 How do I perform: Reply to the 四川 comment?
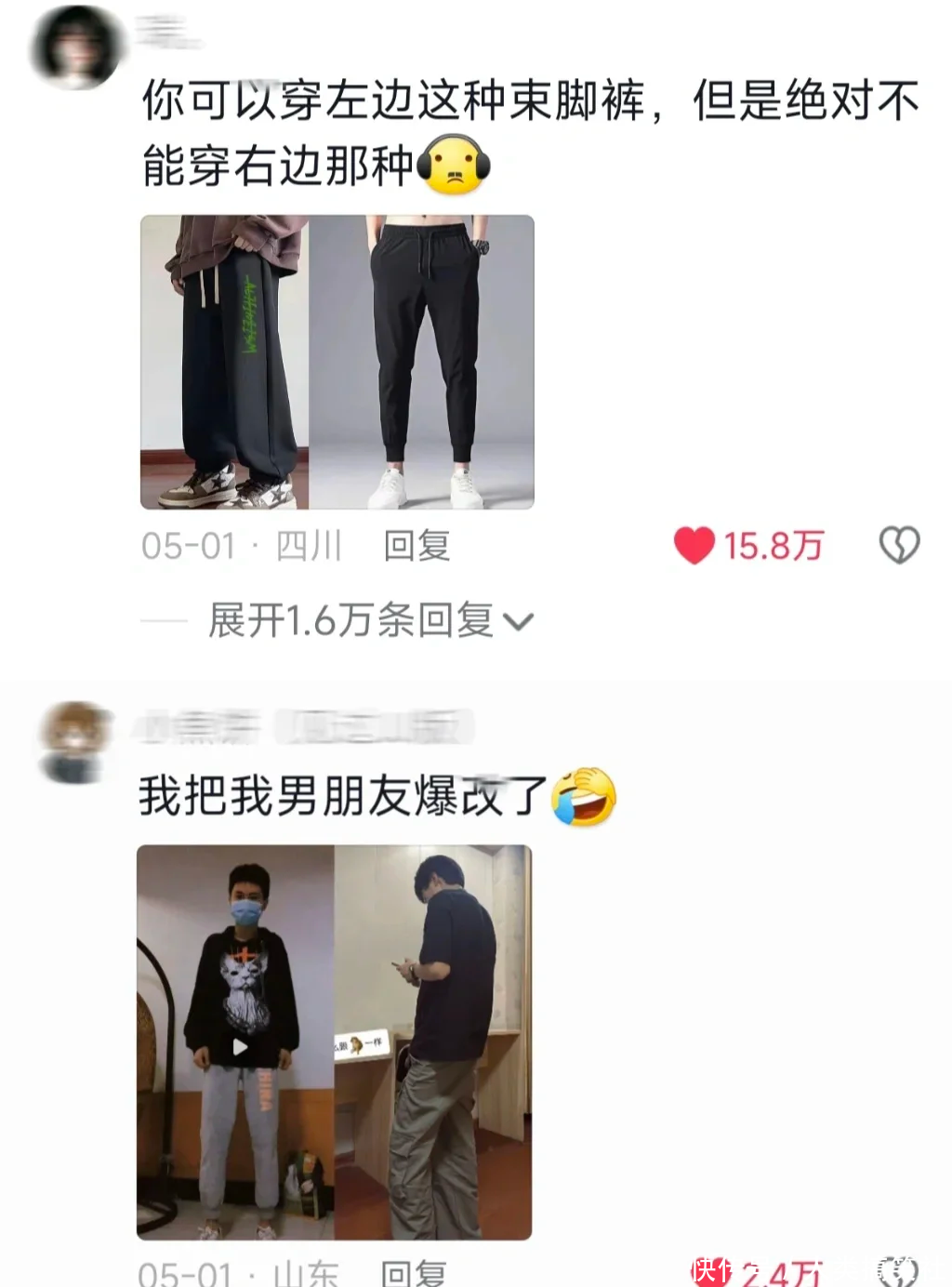[x=416, y=546]
